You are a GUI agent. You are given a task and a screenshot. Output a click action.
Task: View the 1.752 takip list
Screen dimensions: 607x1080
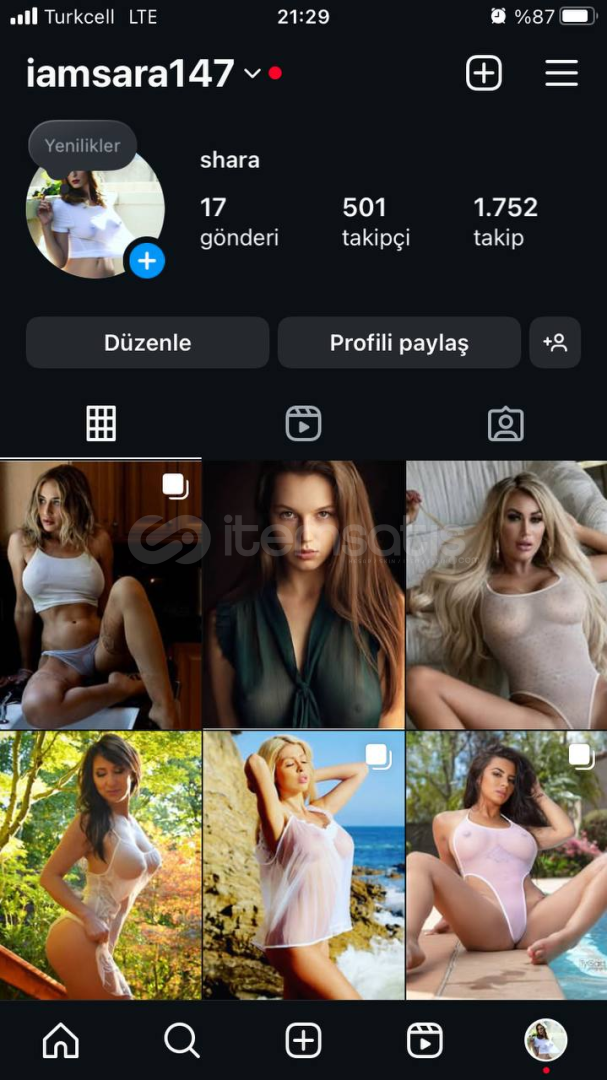pos(505,221)
